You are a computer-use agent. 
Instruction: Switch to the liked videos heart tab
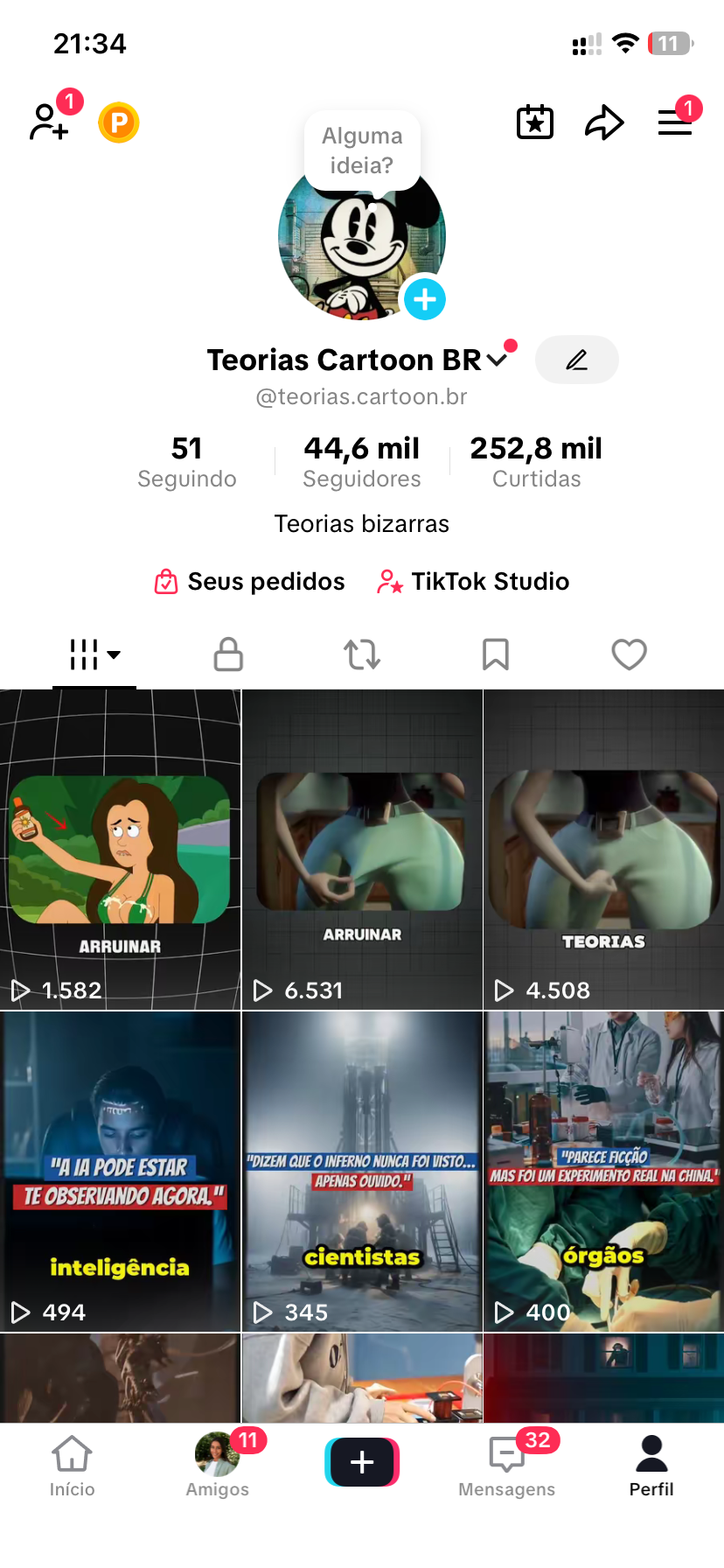[x=629, y=654]
